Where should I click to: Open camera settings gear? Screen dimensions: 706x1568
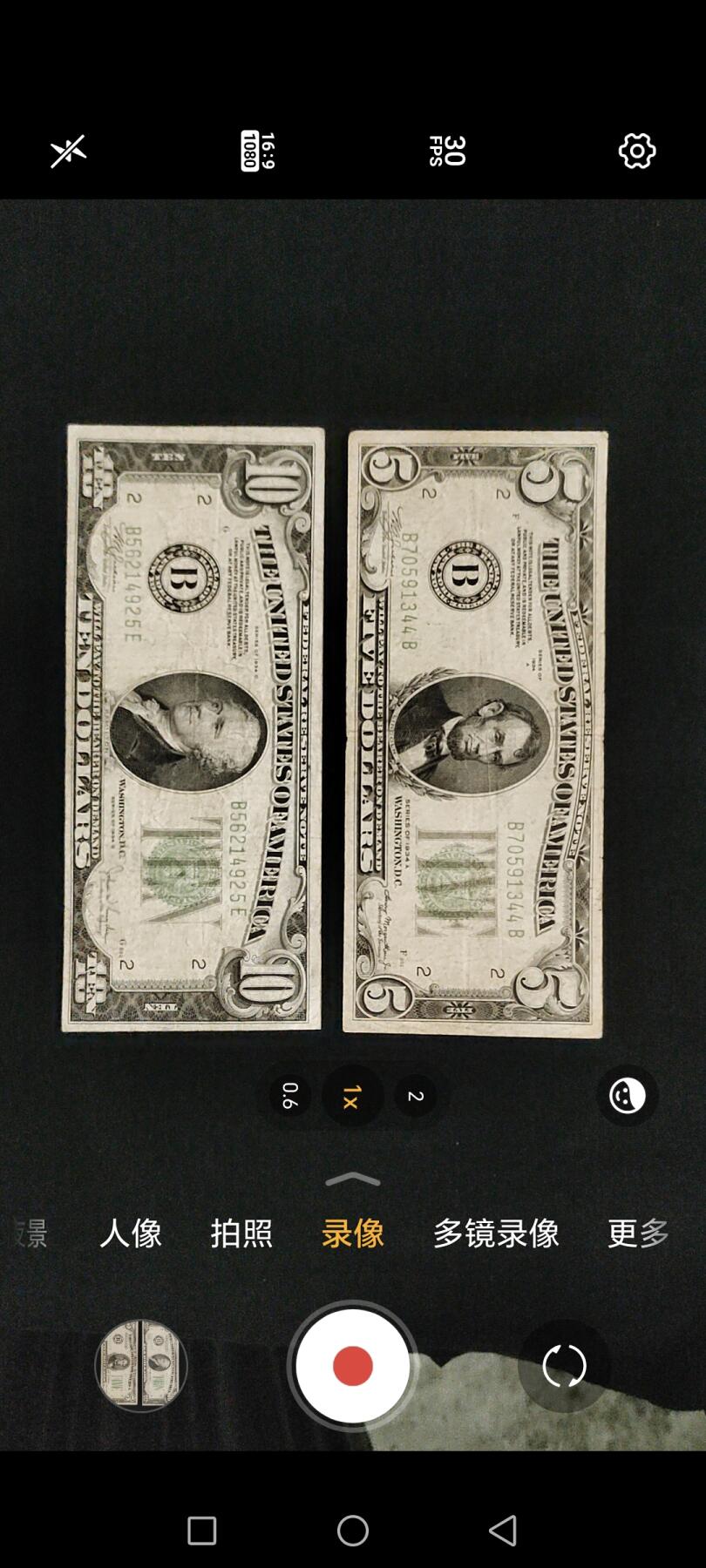[637, 152]
